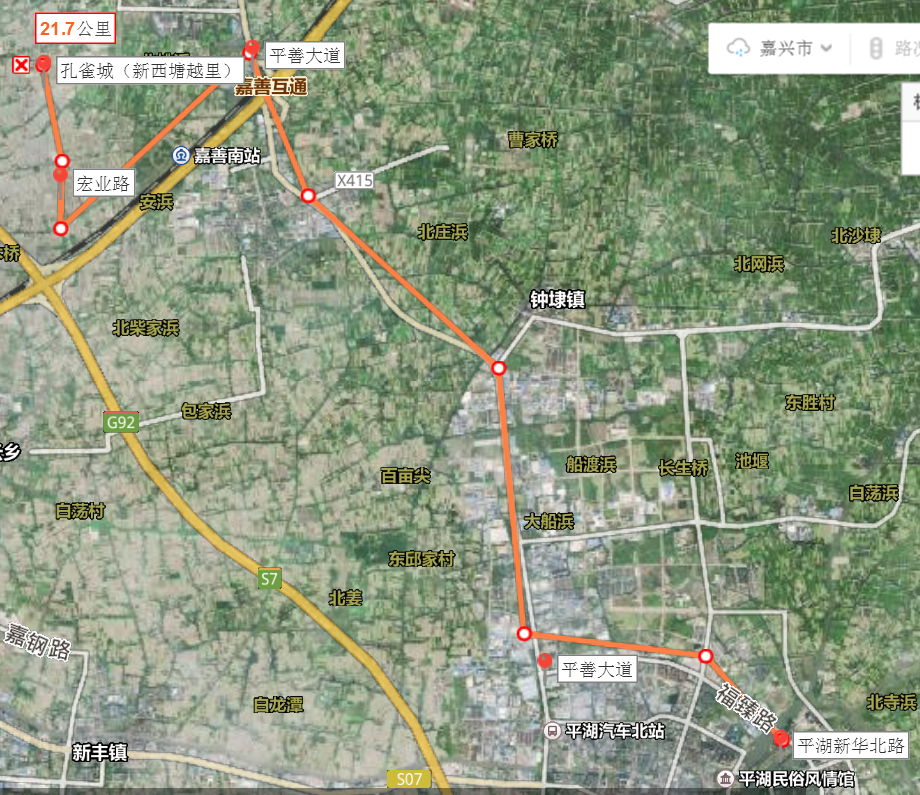The image size is (920, 795).
Task: Open the 平湖民俗风情馆 point of interest
Action: 724,778
